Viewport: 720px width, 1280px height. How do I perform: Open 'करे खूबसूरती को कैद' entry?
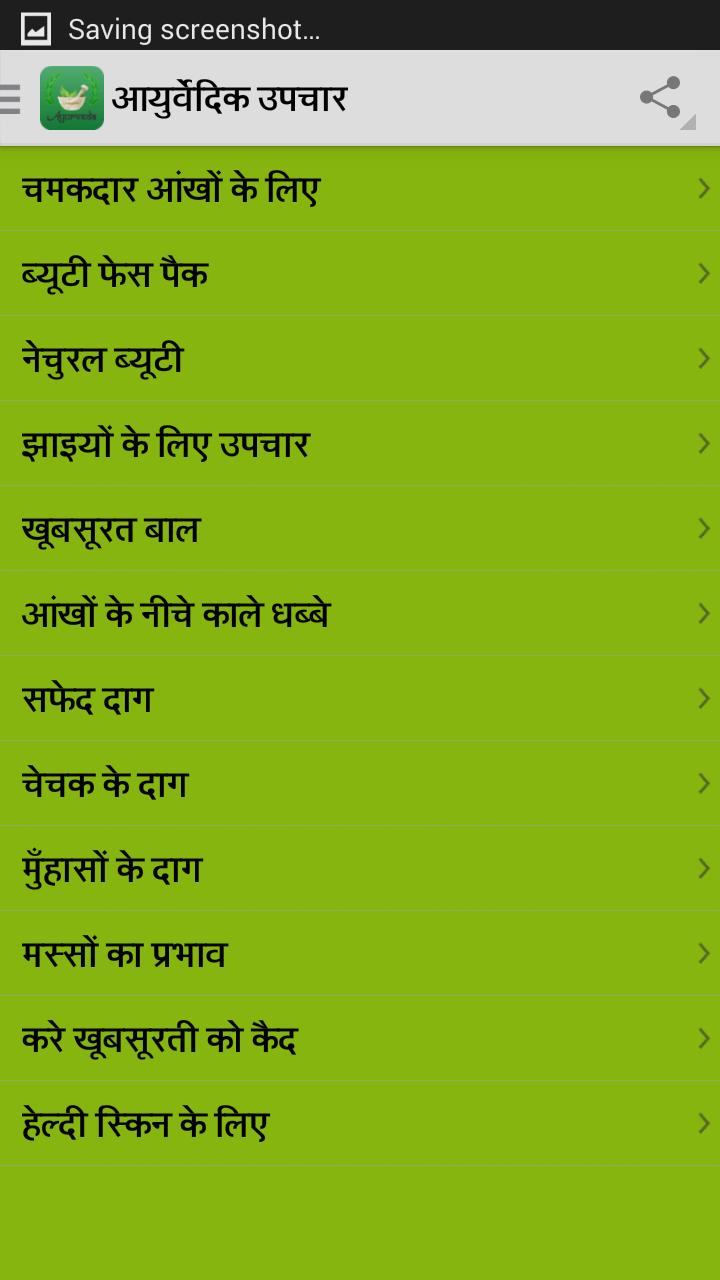pyautogui.click(x=300, y=1038)
